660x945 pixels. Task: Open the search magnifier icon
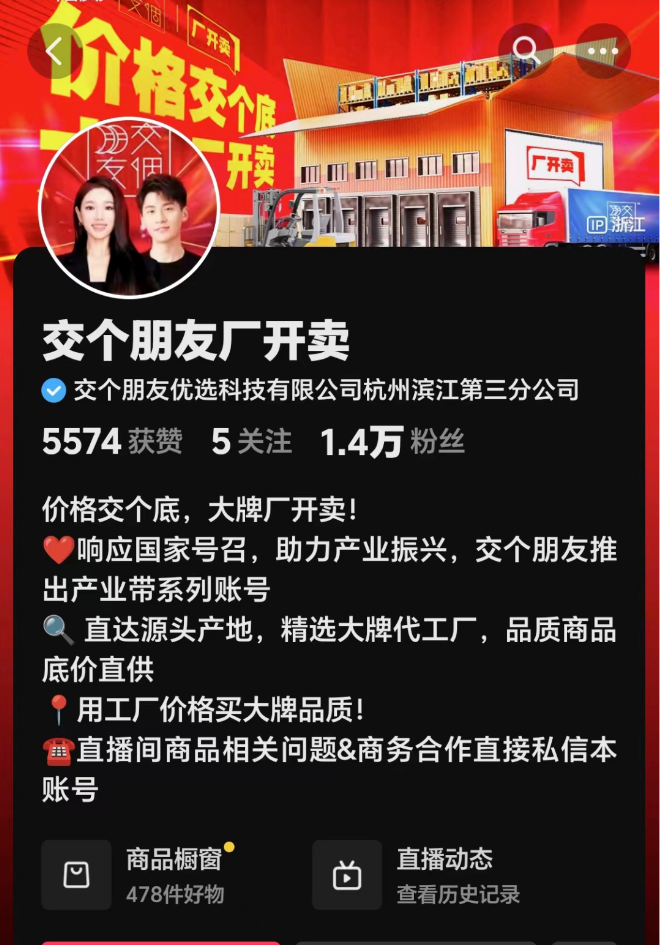(525, 50)
